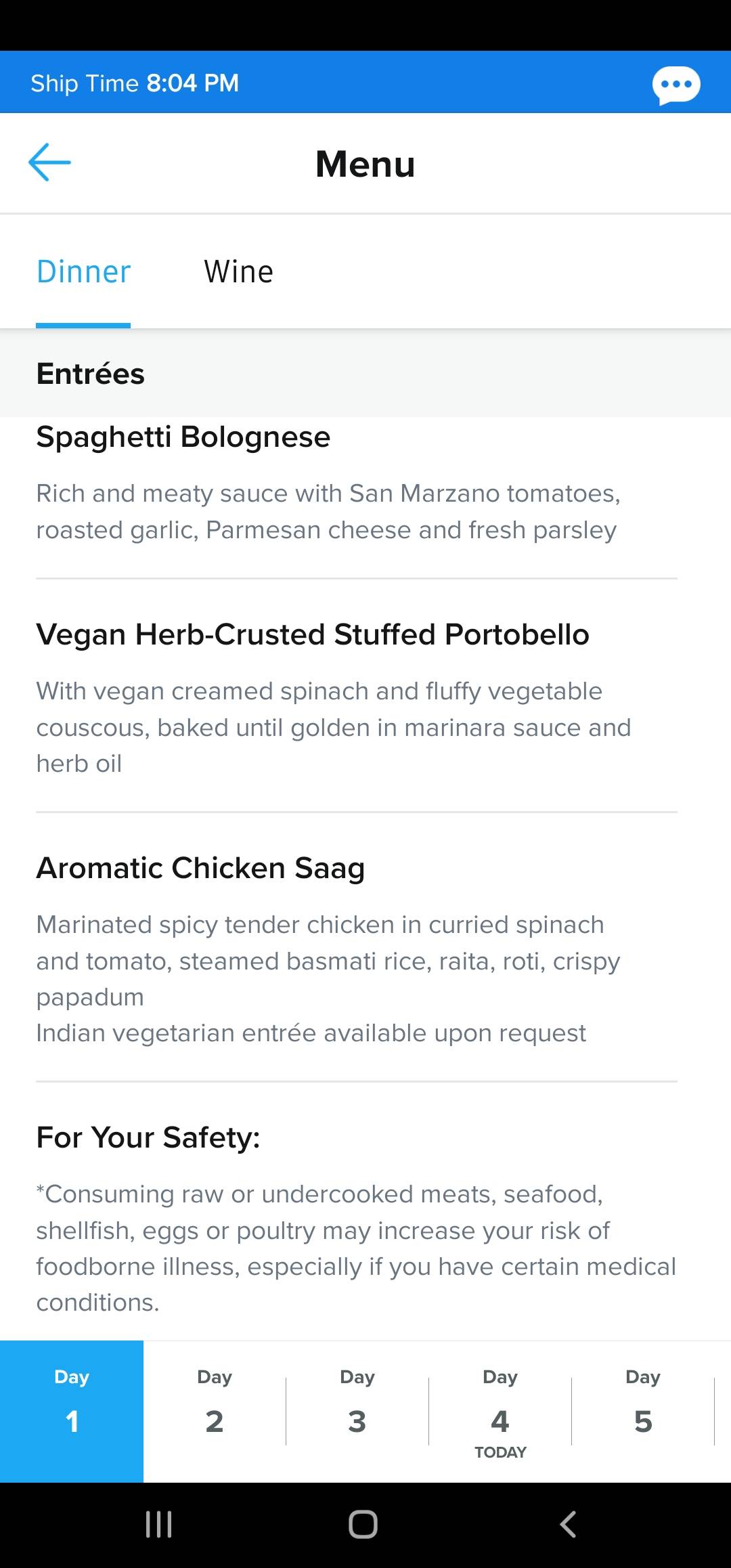View the Day 3 menu
The image size is (731, 1568).
point(357,1411)
